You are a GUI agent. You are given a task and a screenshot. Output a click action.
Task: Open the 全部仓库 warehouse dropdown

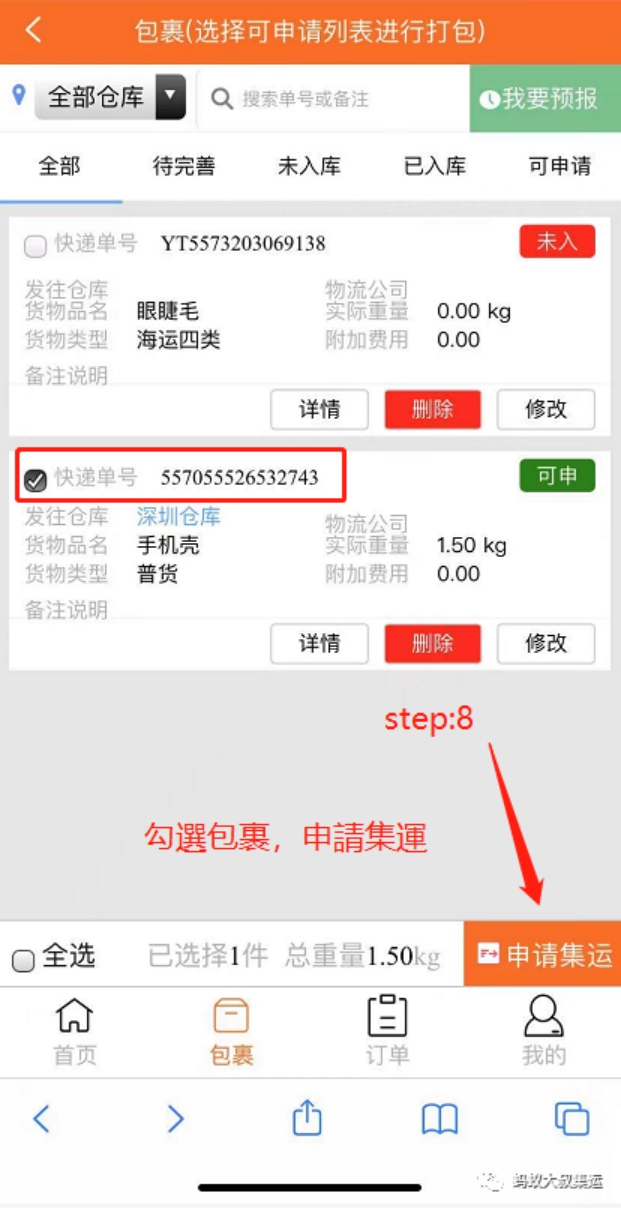point(110,98)
